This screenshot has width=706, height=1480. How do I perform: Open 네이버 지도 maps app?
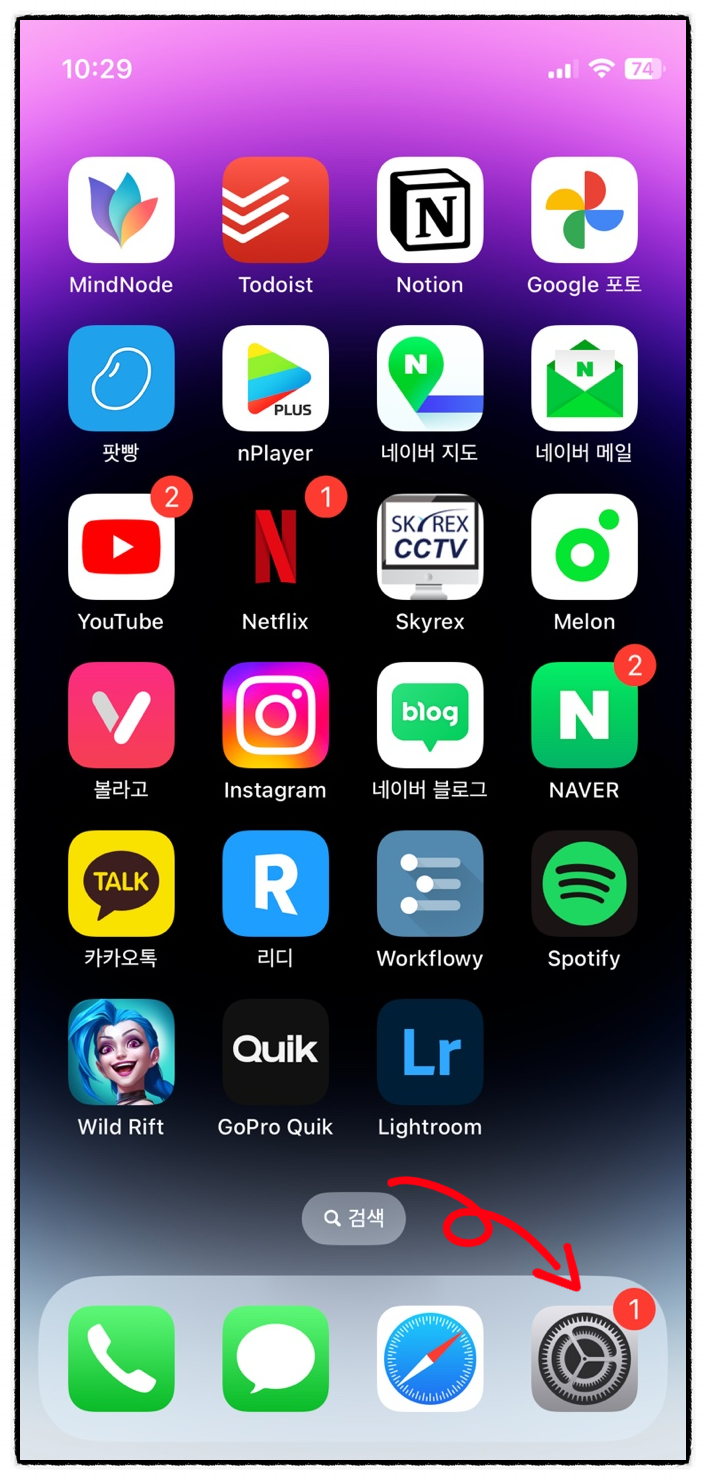[x=430, y=378]
